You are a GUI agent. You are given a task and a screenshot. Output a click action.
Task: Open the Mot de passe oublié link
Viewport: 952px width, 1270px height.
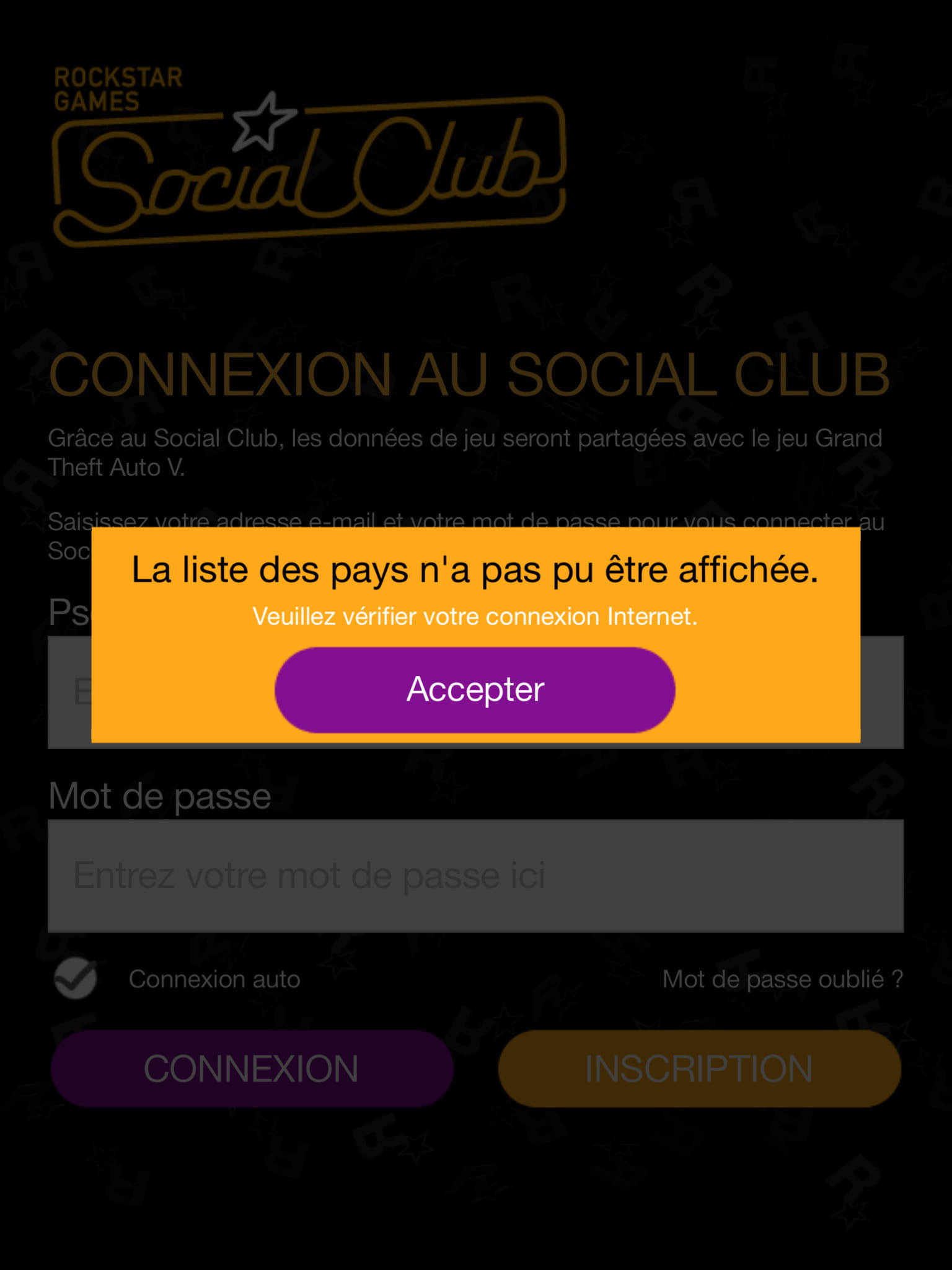(x=782, y=979)
